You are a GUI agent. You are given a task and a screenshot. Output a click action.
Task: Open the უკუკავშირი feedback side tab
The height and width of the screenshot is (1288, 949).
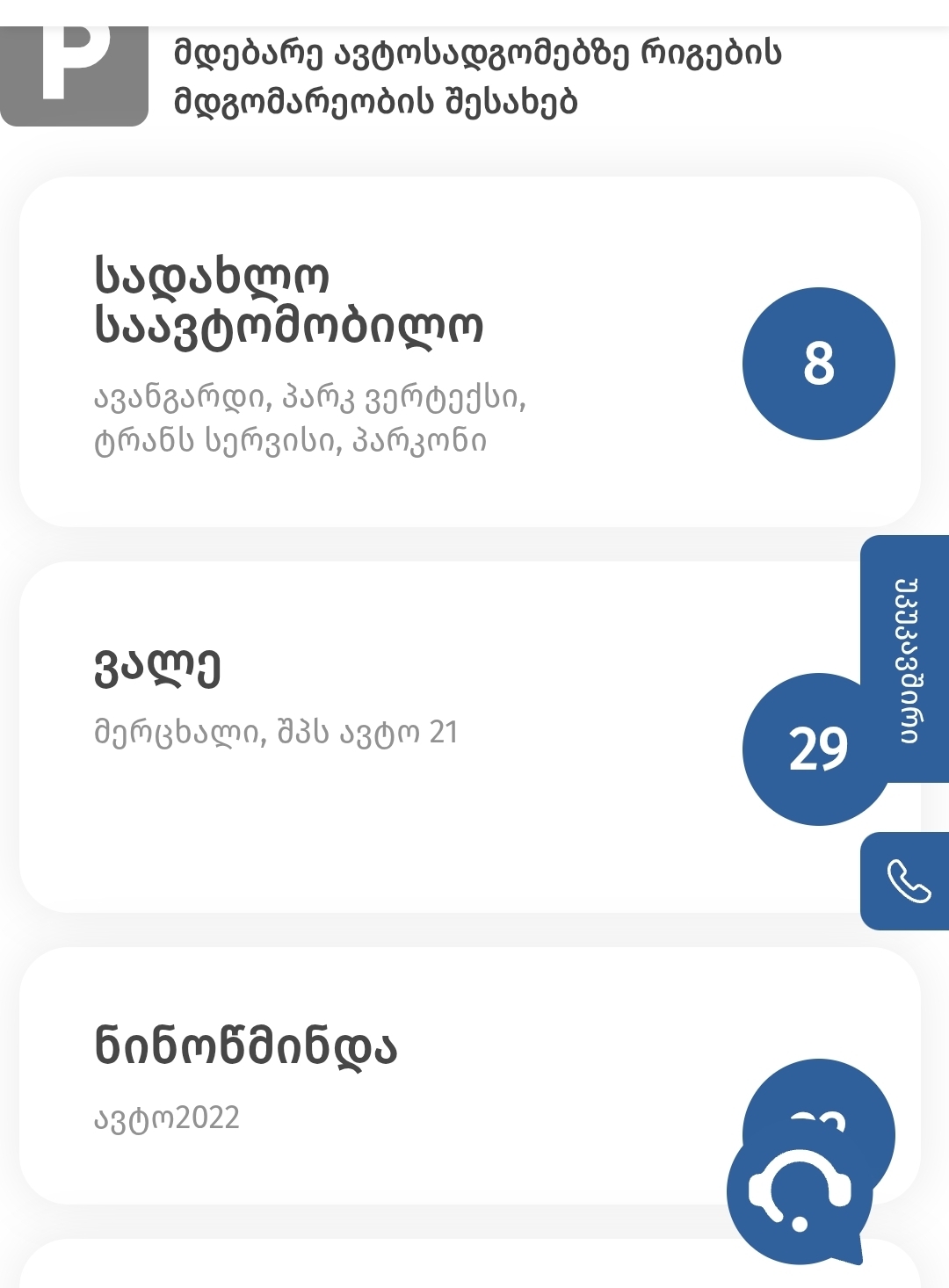coord(907,659)
